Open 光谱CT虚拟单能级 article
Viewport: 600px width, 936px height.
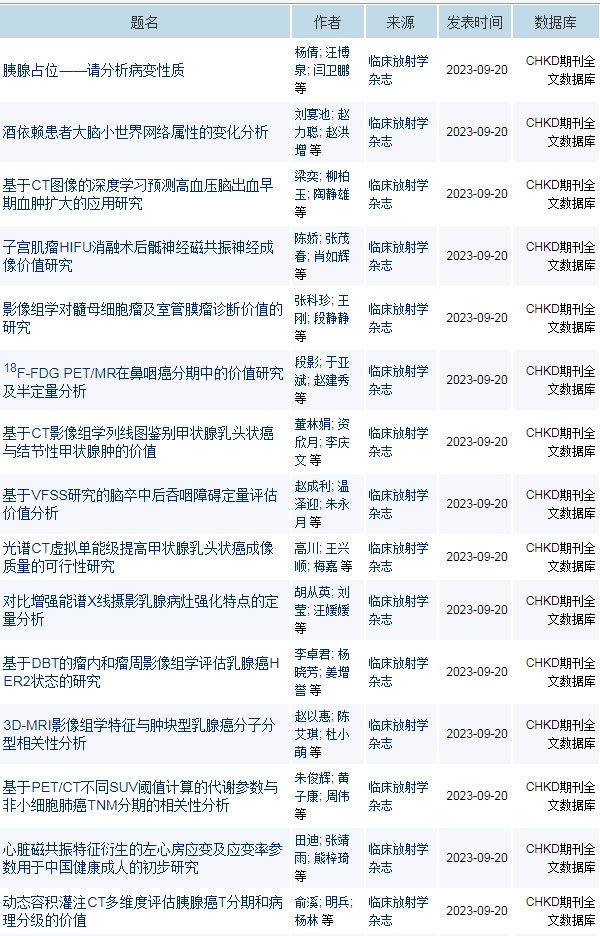[137, 557]
